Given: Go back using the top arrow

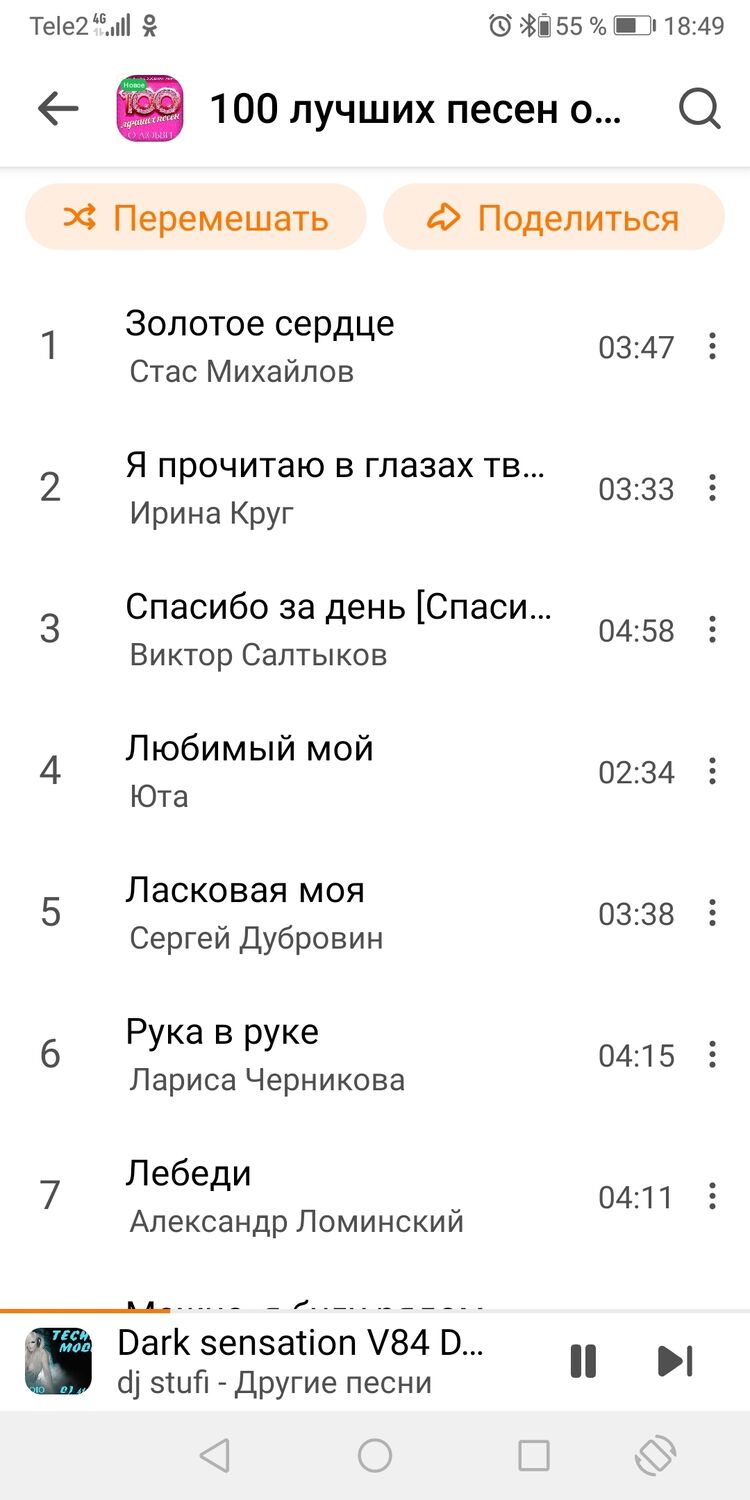Looking at the screenshot, I should coord(58,109).
